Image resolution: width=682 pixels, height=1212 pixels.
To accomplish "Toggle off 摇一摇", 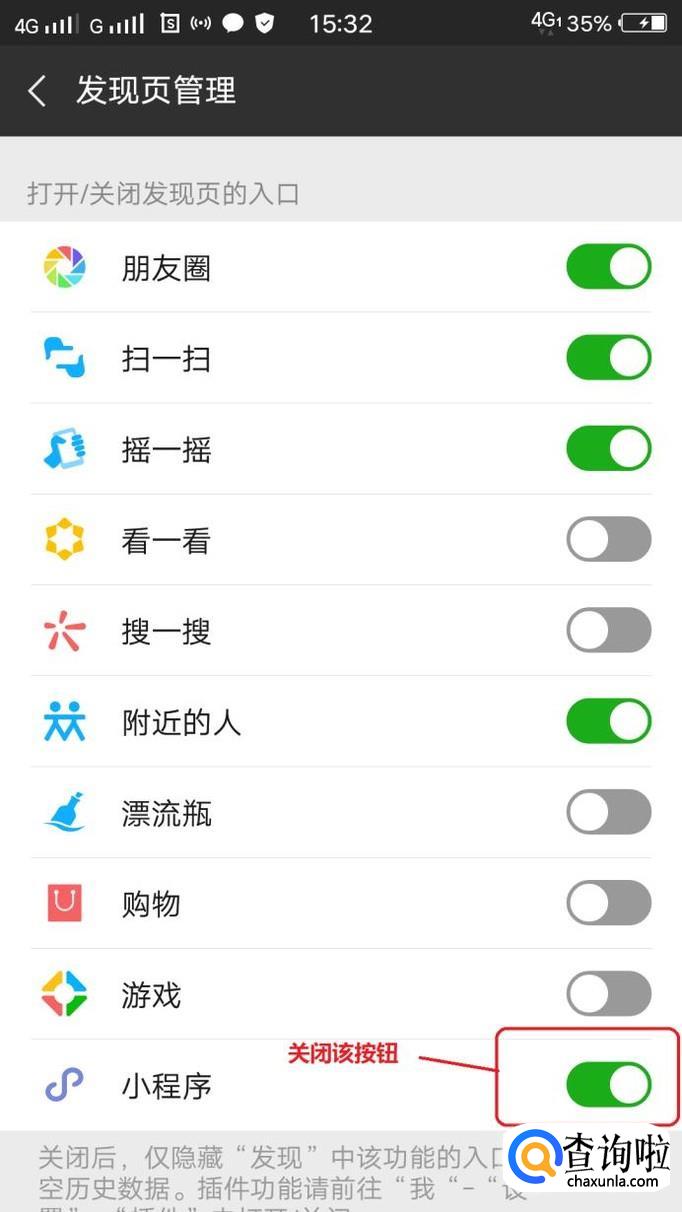I will 608,449.
